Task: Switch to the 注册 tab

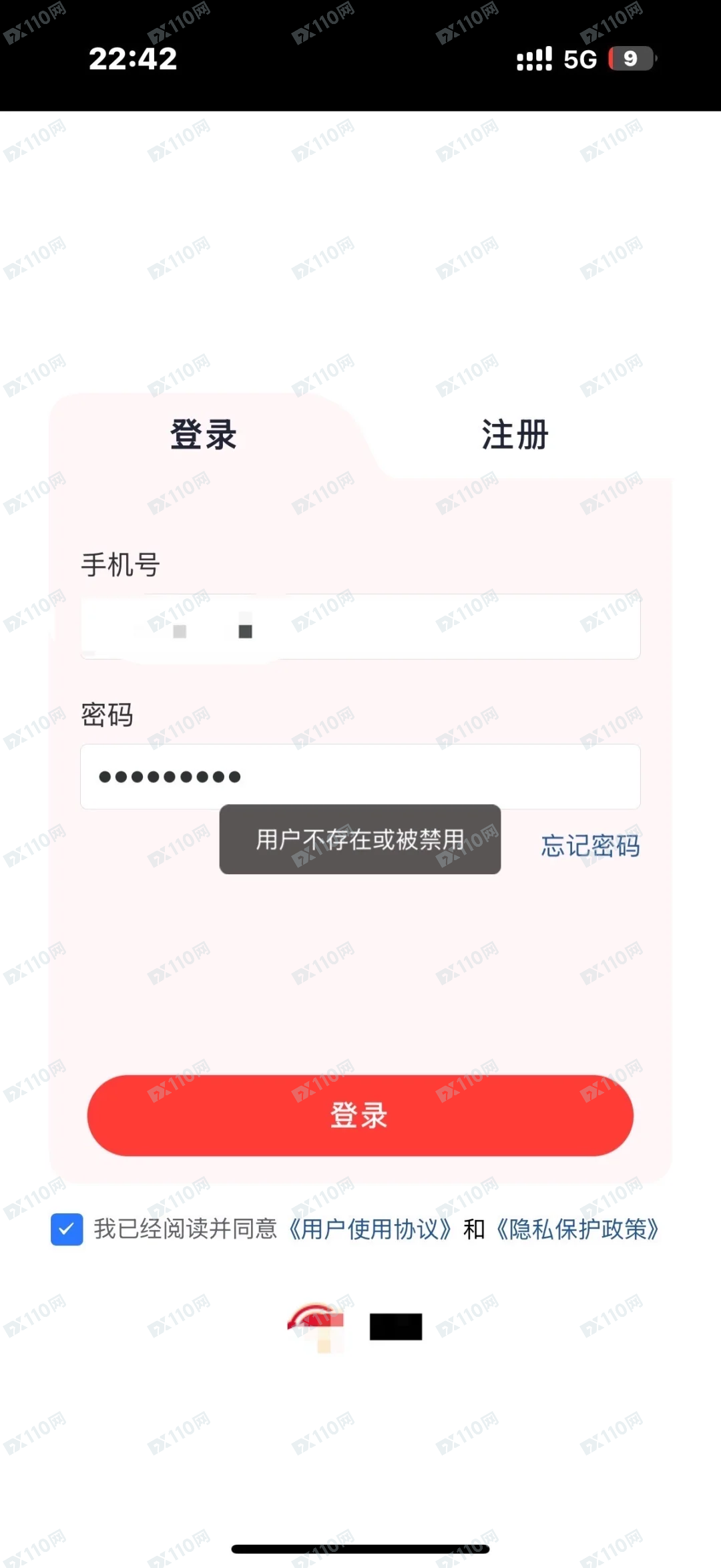Action: [515, 435]
